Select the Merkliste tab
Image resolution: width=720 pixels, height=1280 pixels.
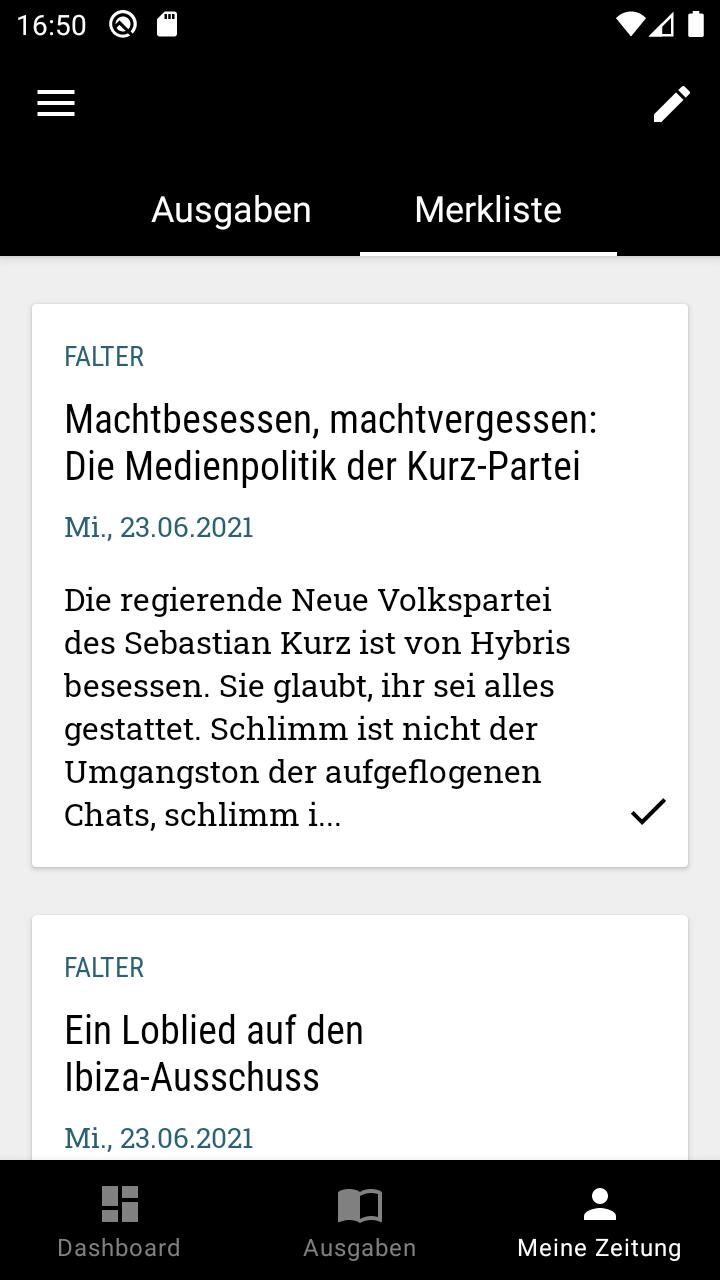[488, 210]
